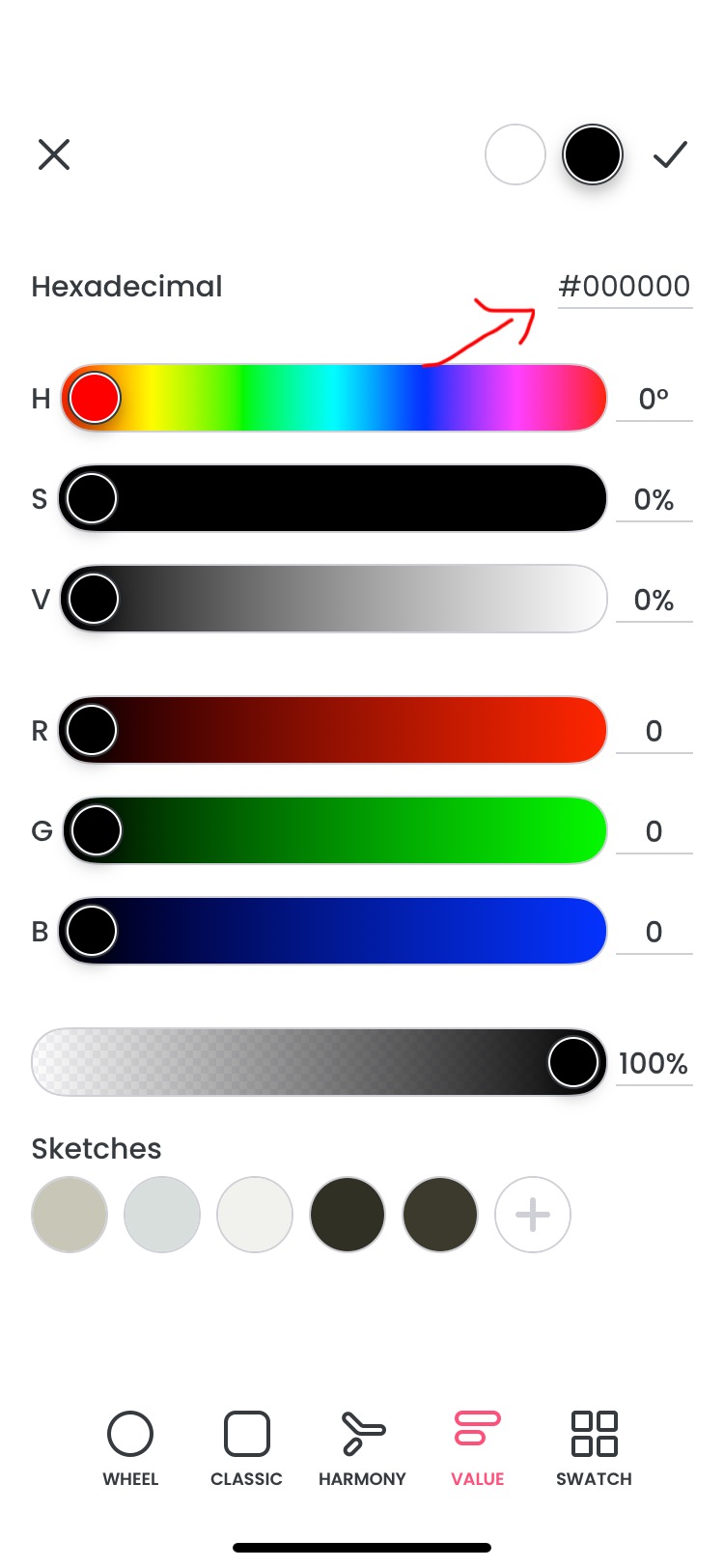The image size is (724, 1568).
Task: Tap the opacity transparency slider
Action: click(x=319, y=1062)
